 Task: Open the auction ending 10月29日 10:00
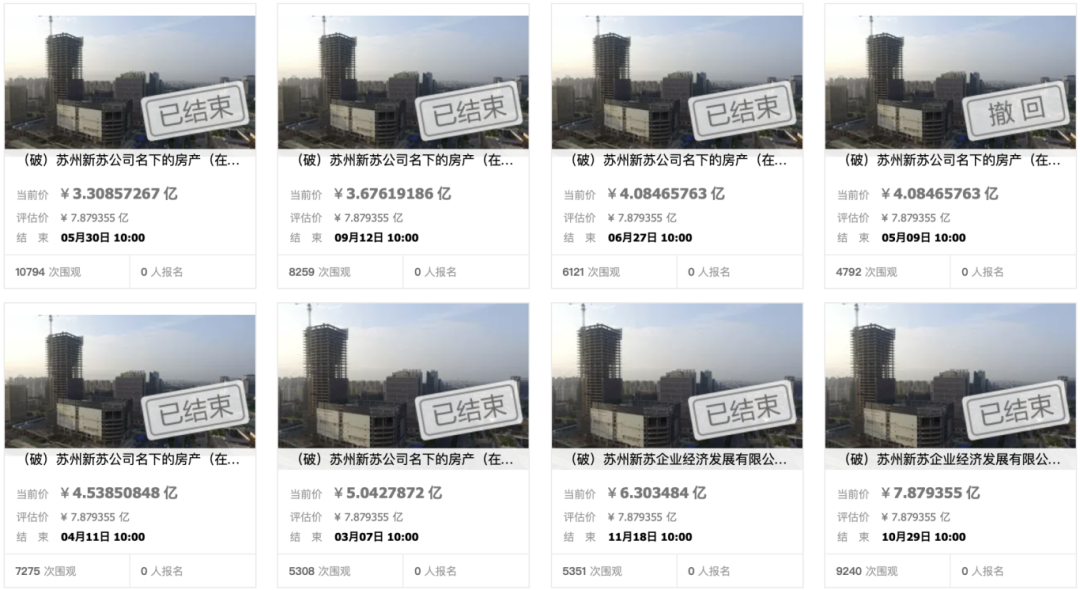click(950, 460)
